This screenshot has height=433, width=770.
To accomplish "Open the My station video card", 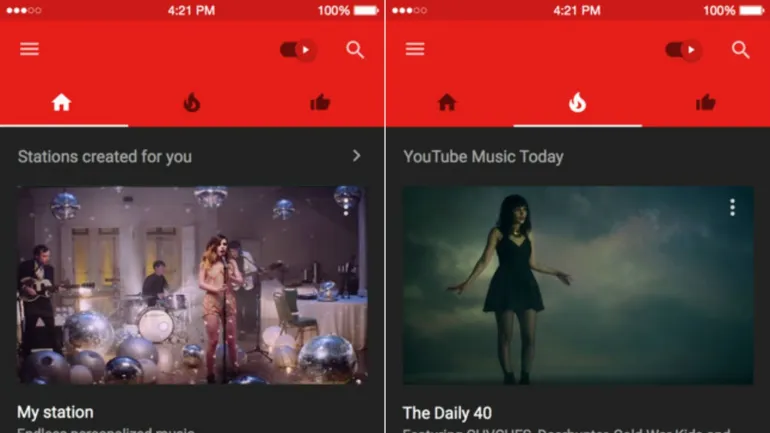I will coord(192,285).
